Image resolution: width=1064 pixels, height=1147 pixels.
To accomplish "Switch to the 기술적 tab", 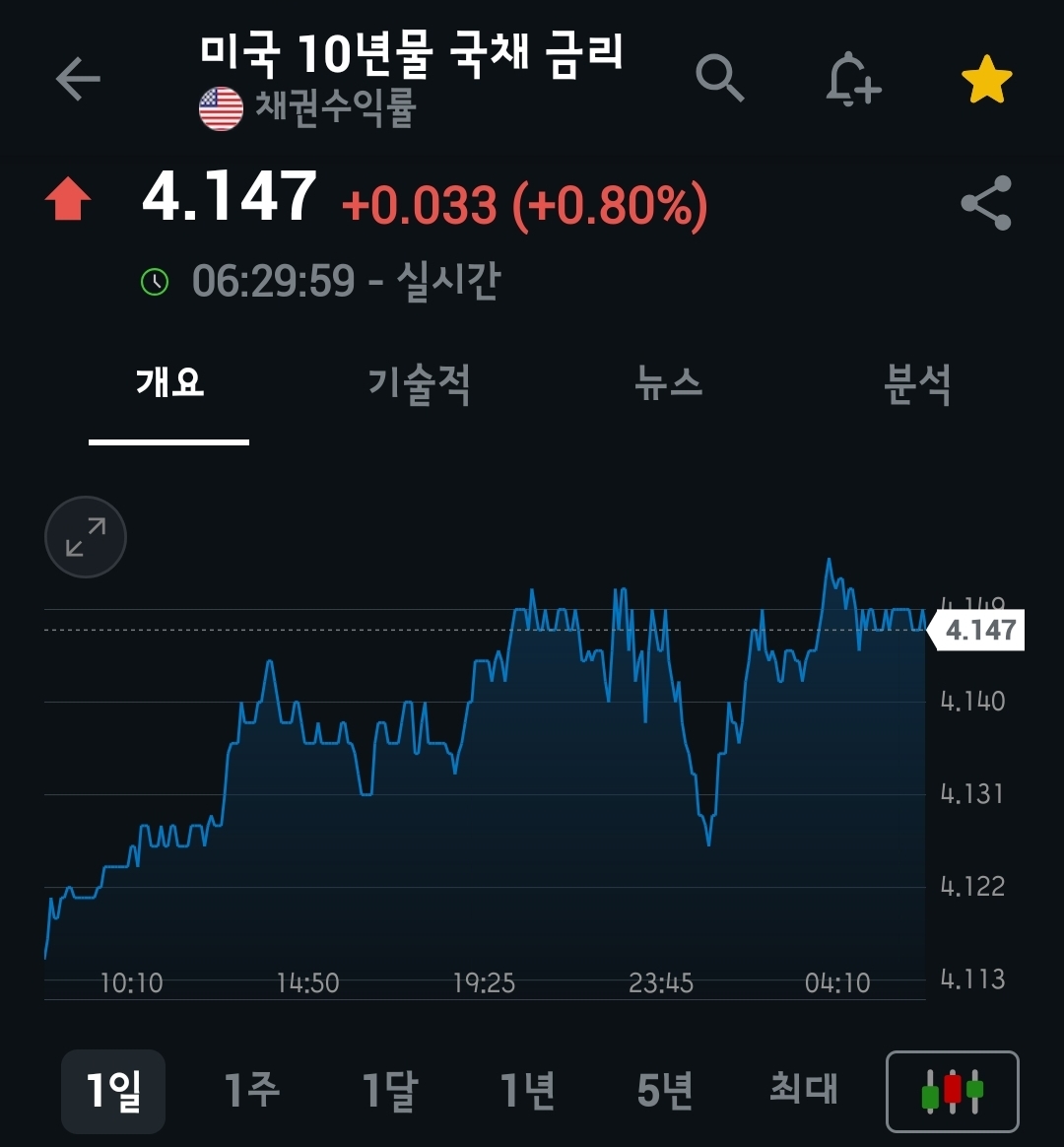I will pos(419,382).
